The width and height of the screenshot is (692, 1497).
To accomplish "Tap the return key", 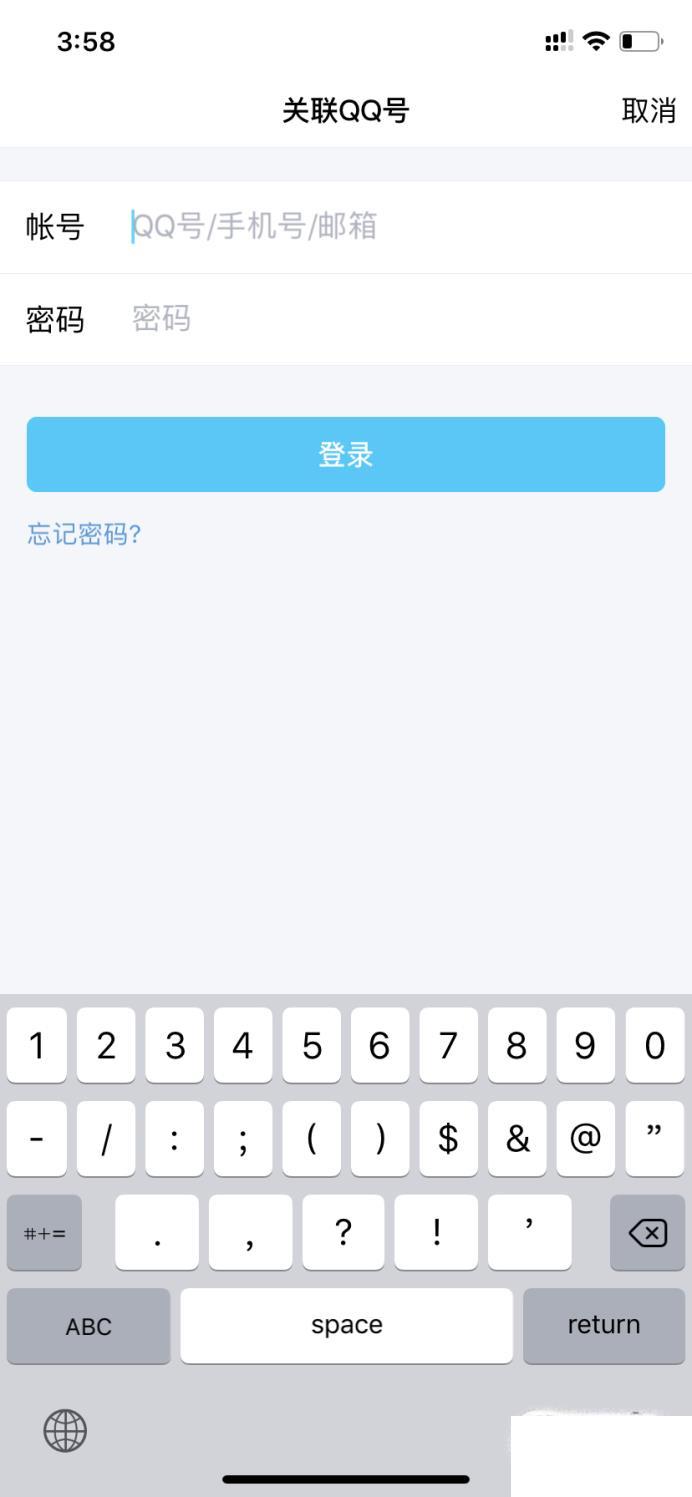I will tap(604, 1326).
